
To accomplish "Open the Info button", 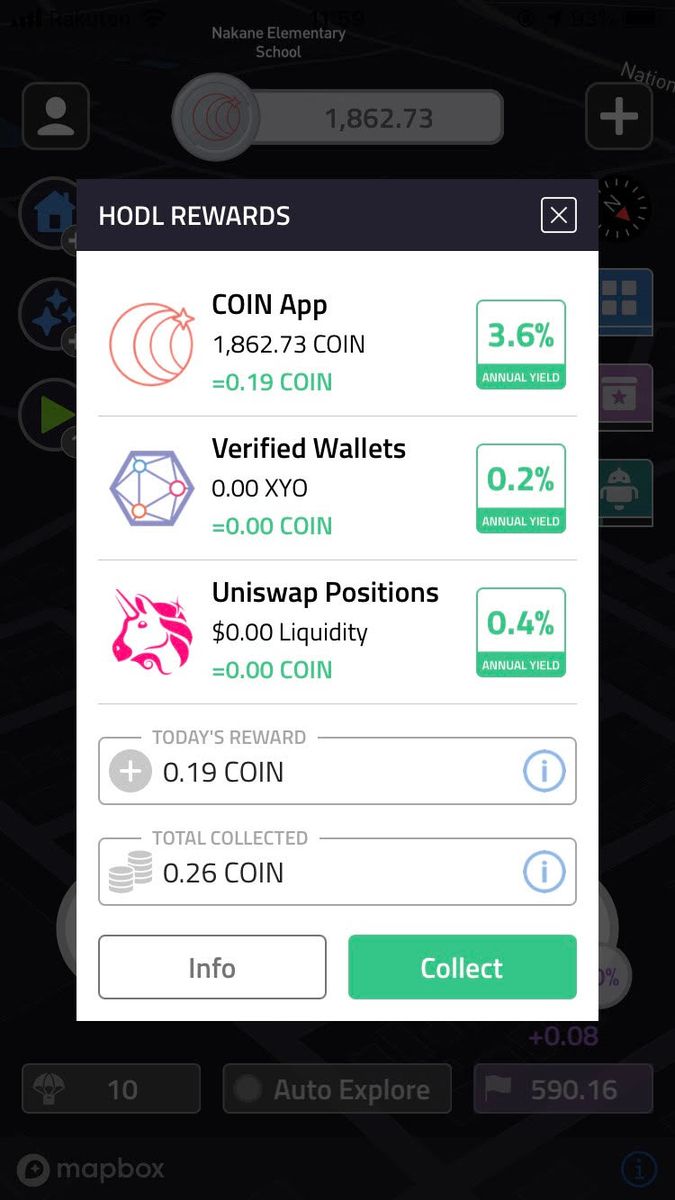I will pyautogui.click(x=212, y=967).
